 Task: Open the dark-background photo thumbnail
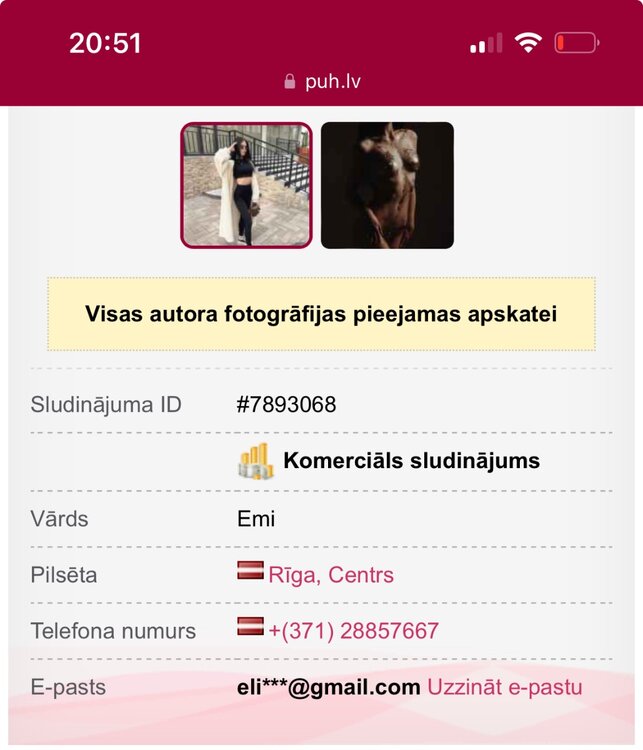[x=387, y=185]
